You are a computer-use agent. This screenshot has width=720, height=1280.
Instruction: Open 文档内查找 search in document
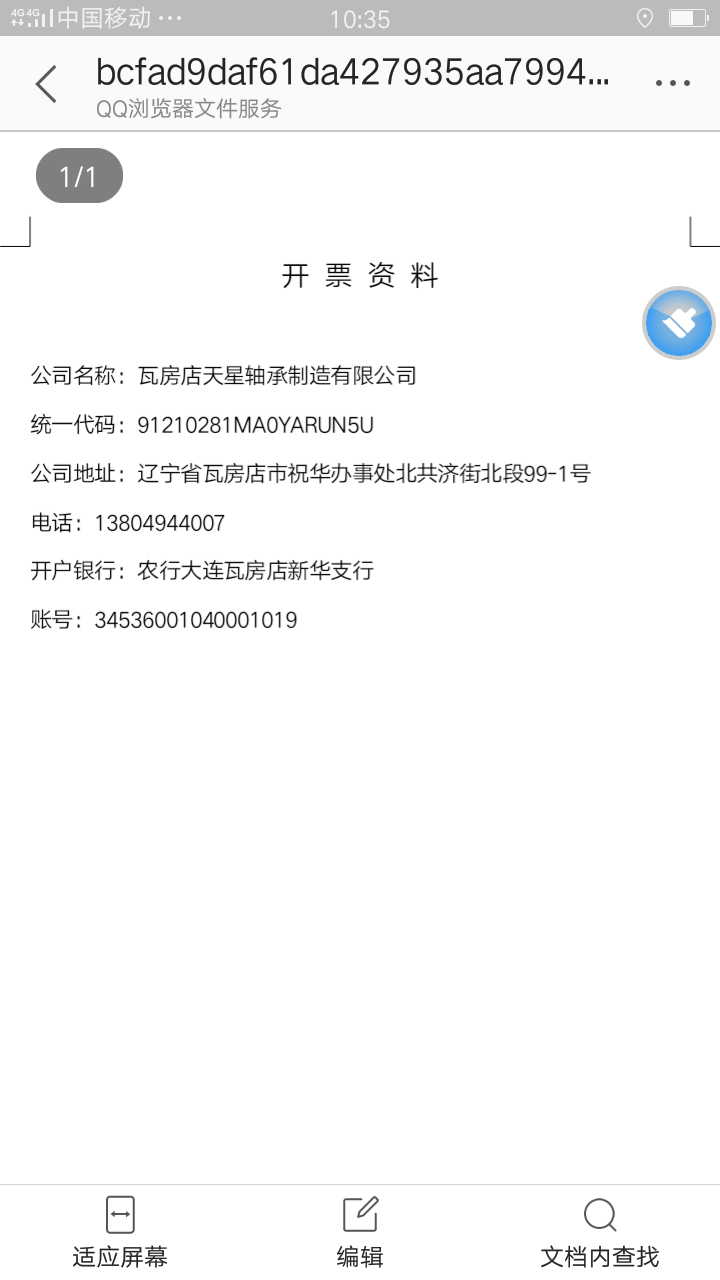[x=600, y=1232]
